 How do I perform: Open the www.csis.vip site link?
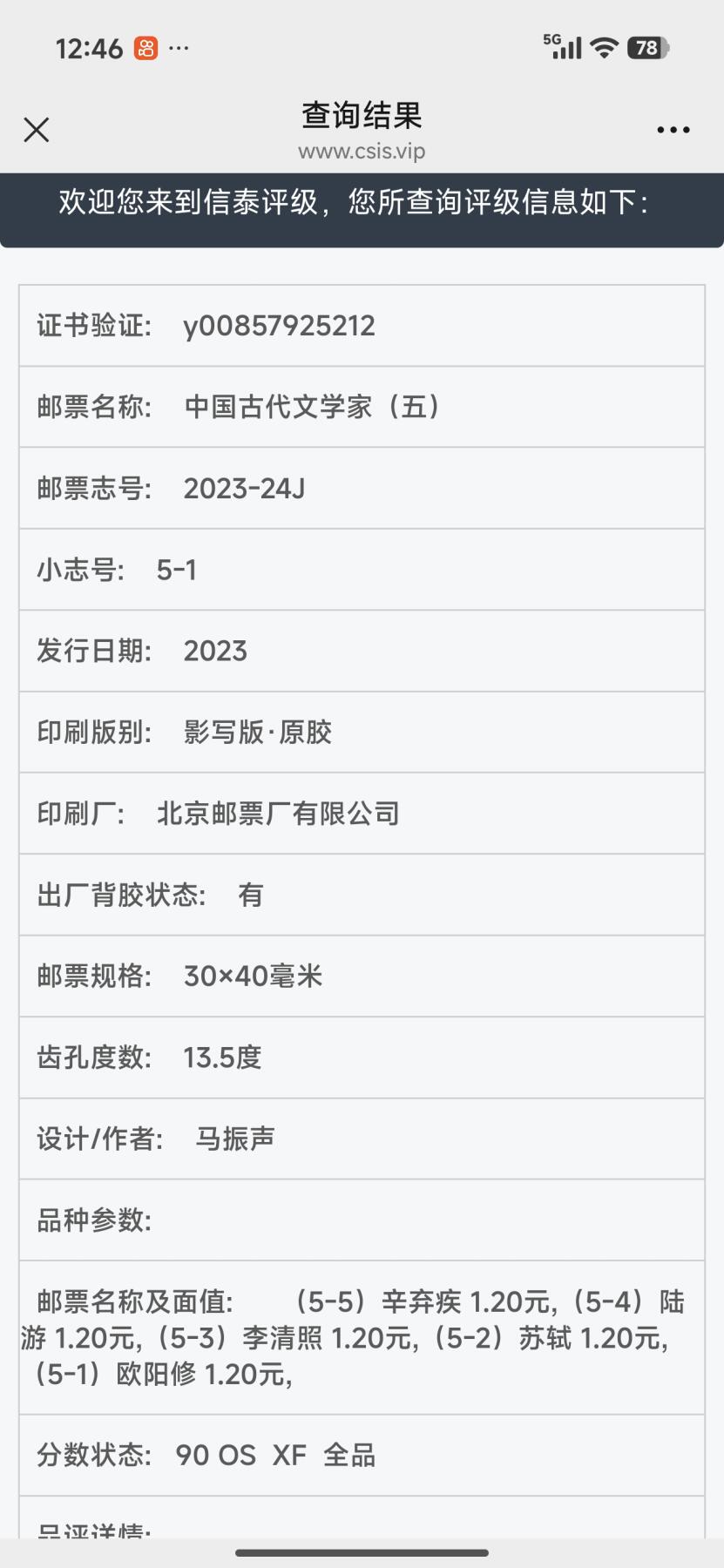(x=362, y=150)
